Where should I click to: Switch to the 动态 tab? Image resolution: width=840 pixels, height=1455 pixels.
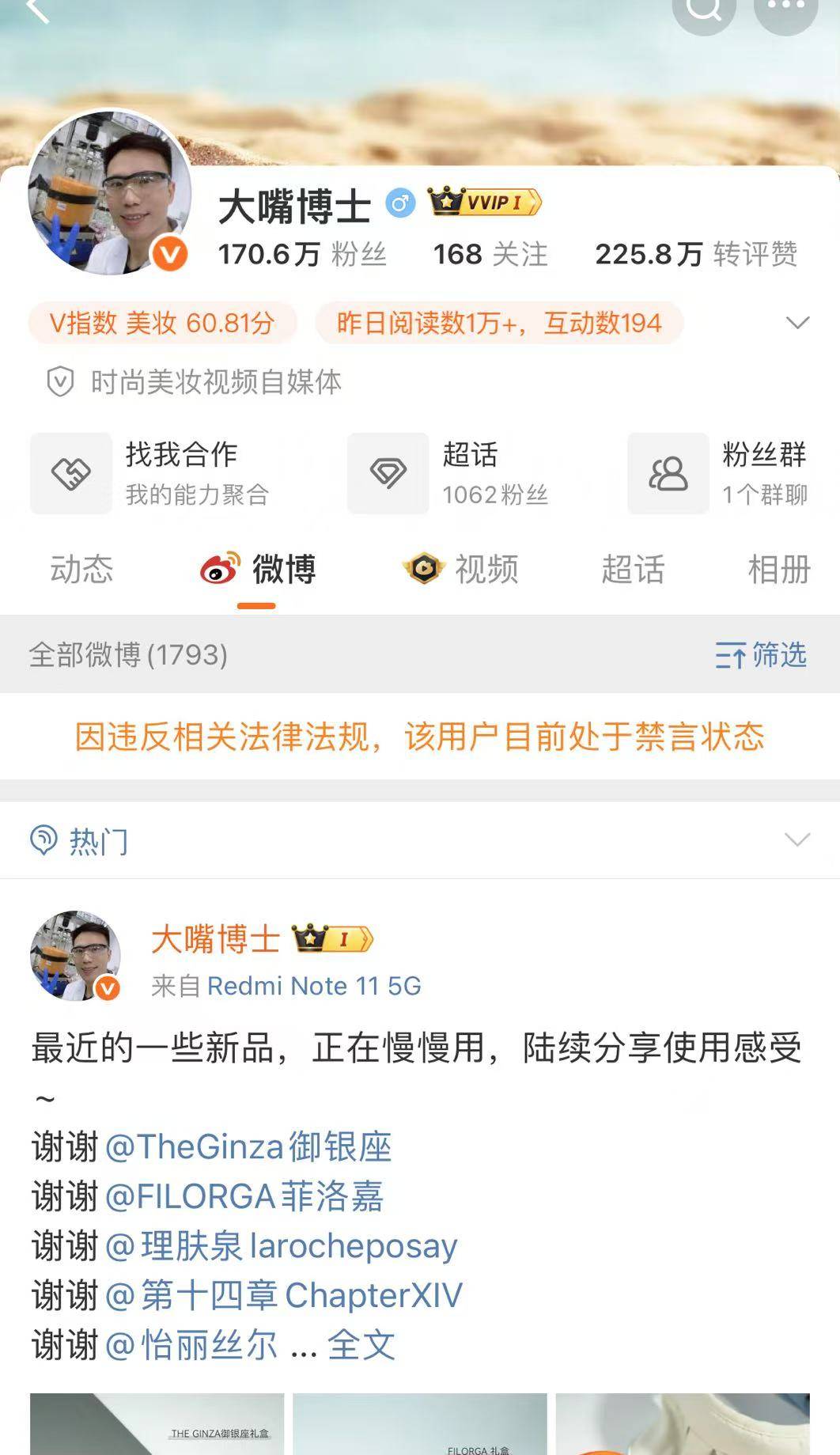point(81,570)
